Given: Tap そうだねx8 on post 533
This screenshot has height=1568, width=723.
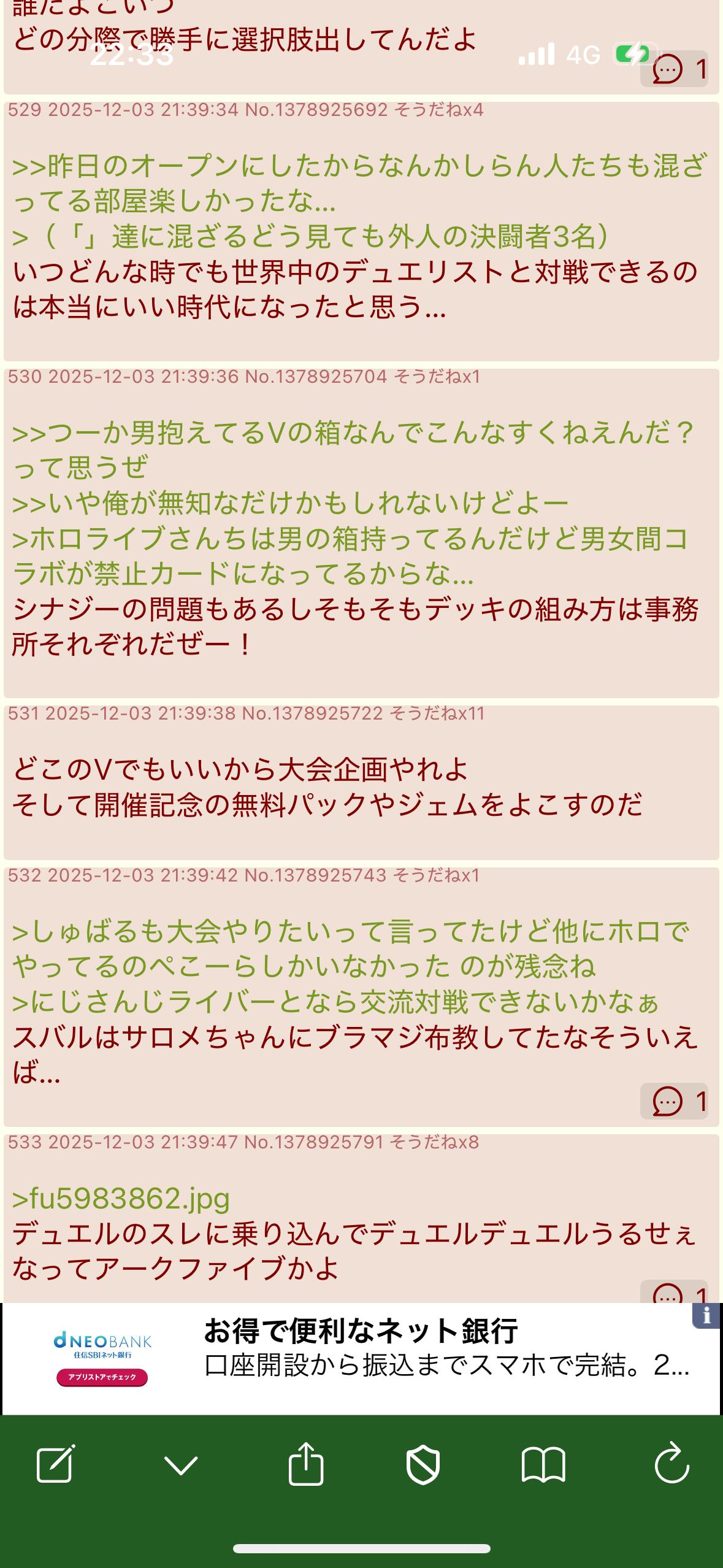Looking at the screenshot, I should coord(434,1142).
